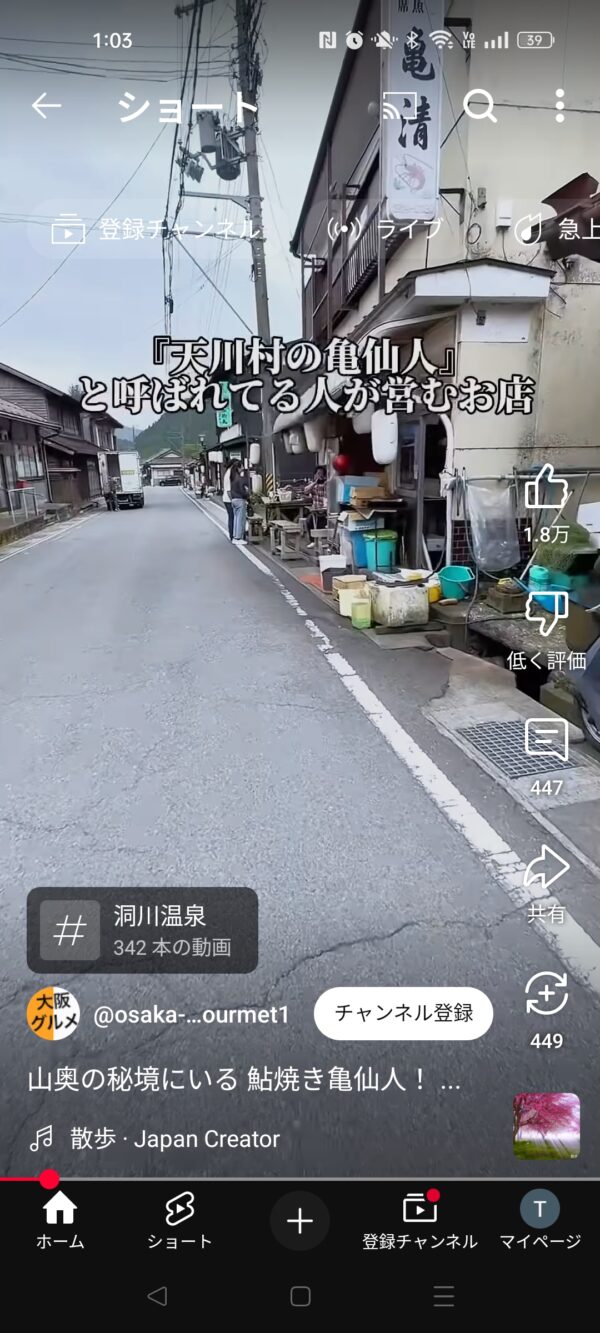
Task: Open the 447 comments
Action: point(546,741)
